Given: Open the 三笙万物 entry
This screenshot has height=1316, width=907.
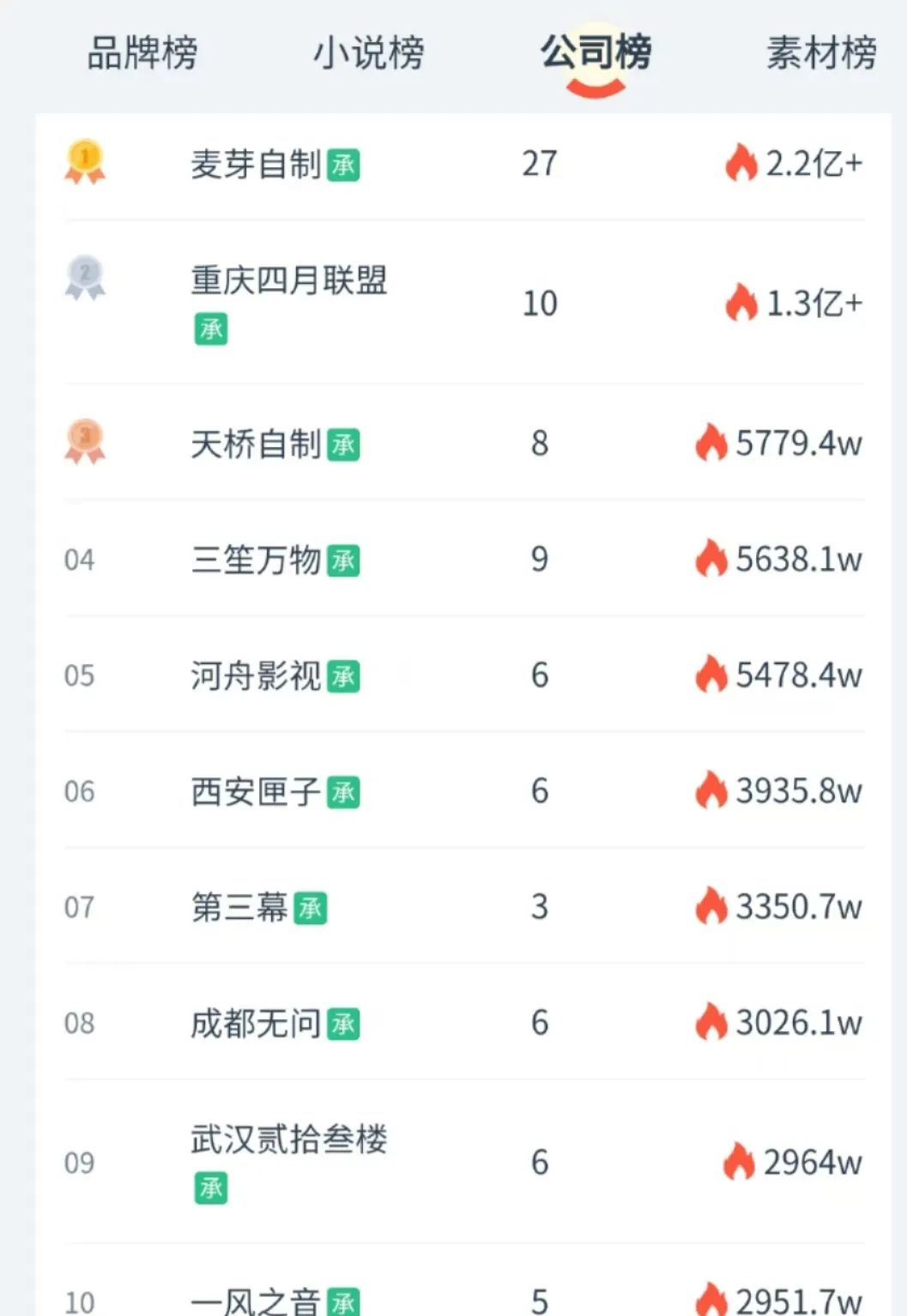Looking at the screenshot, I should click(256, 560).
